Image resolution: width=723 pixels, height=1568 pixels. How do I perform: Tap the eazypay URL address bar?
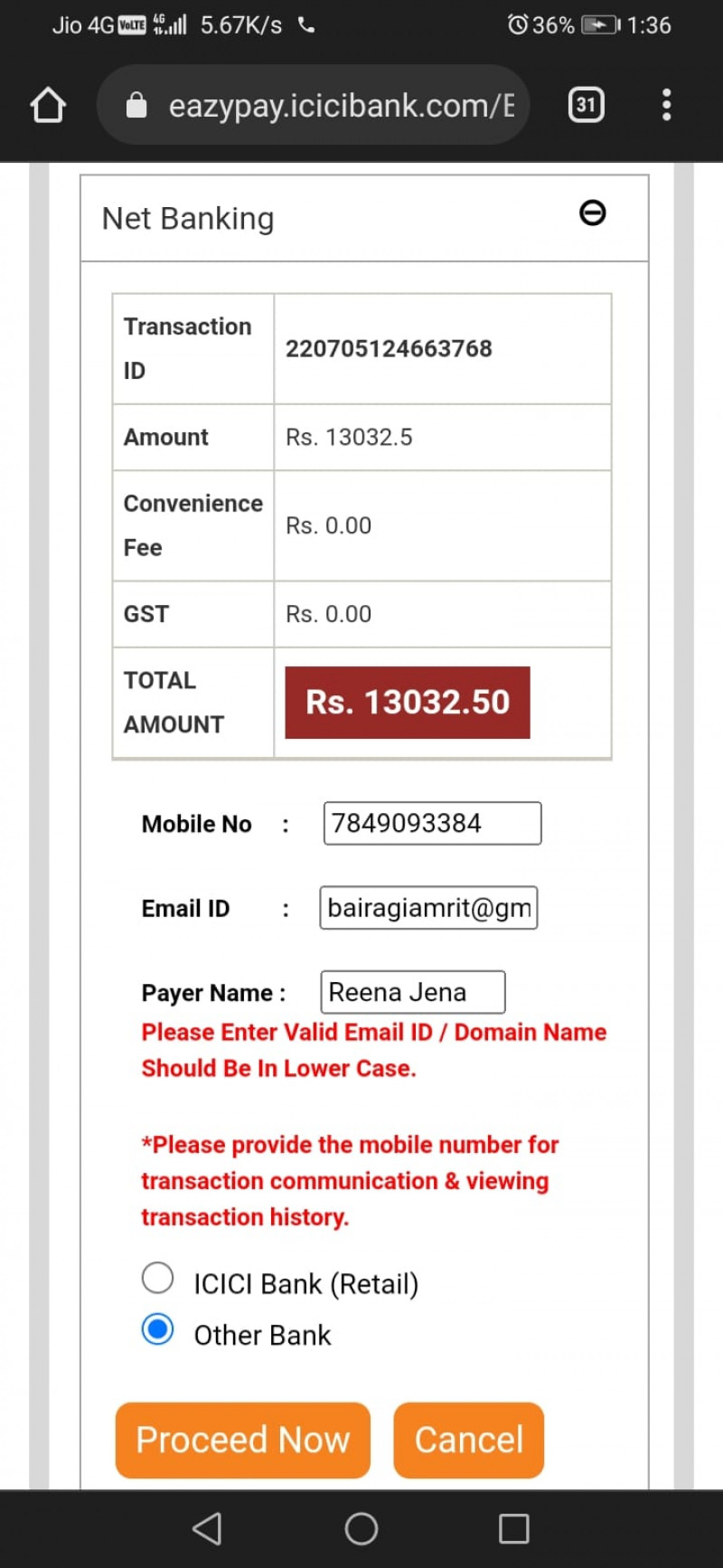[325, 105]
